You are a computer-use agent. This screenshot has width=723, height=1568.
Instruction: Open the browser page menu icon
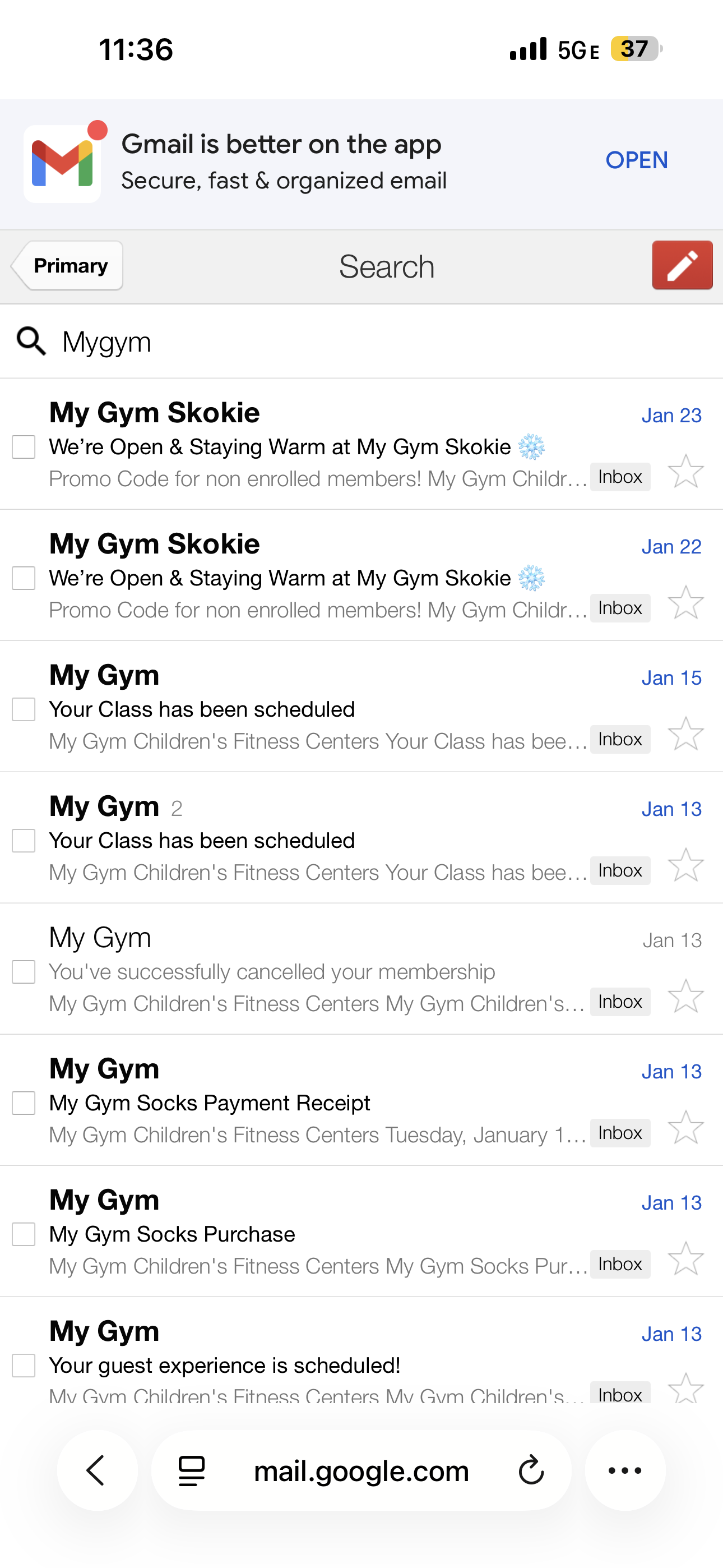point(191,1470)
